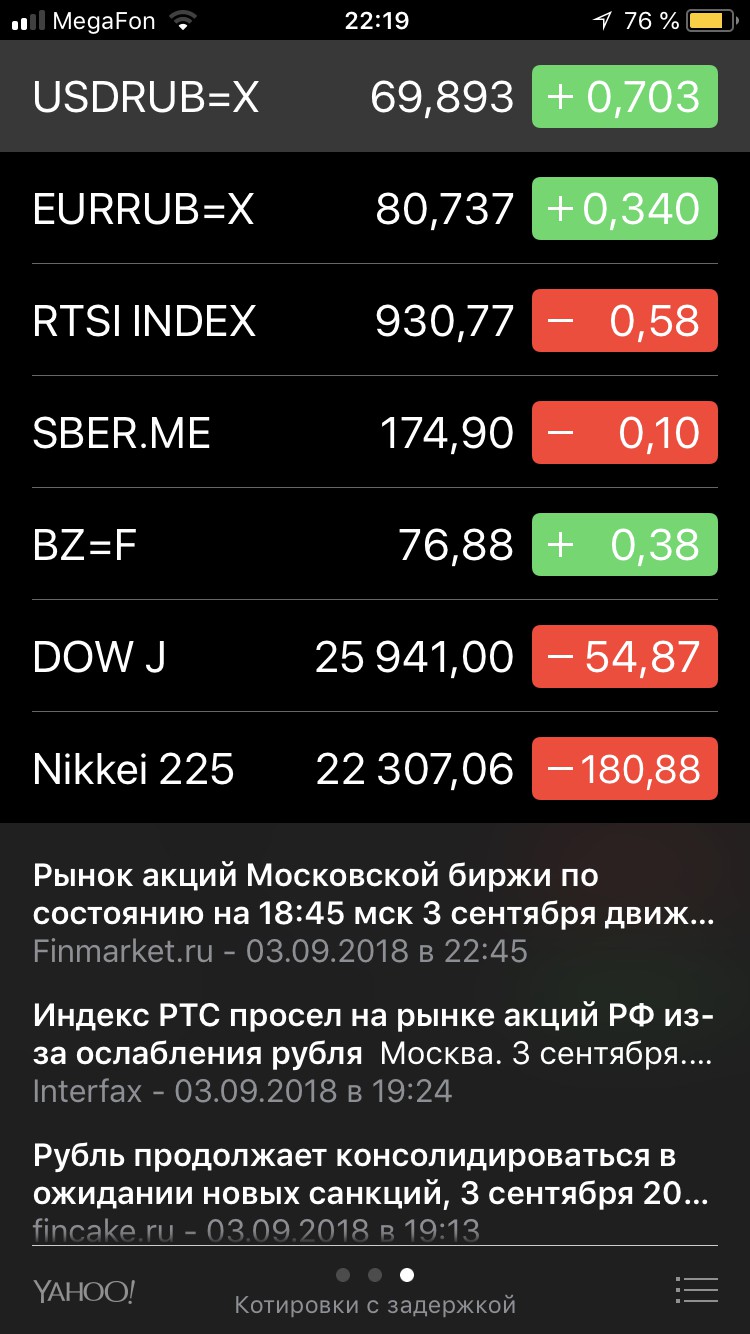
Task: Tap the page indicator dots
Action: 375,1275
